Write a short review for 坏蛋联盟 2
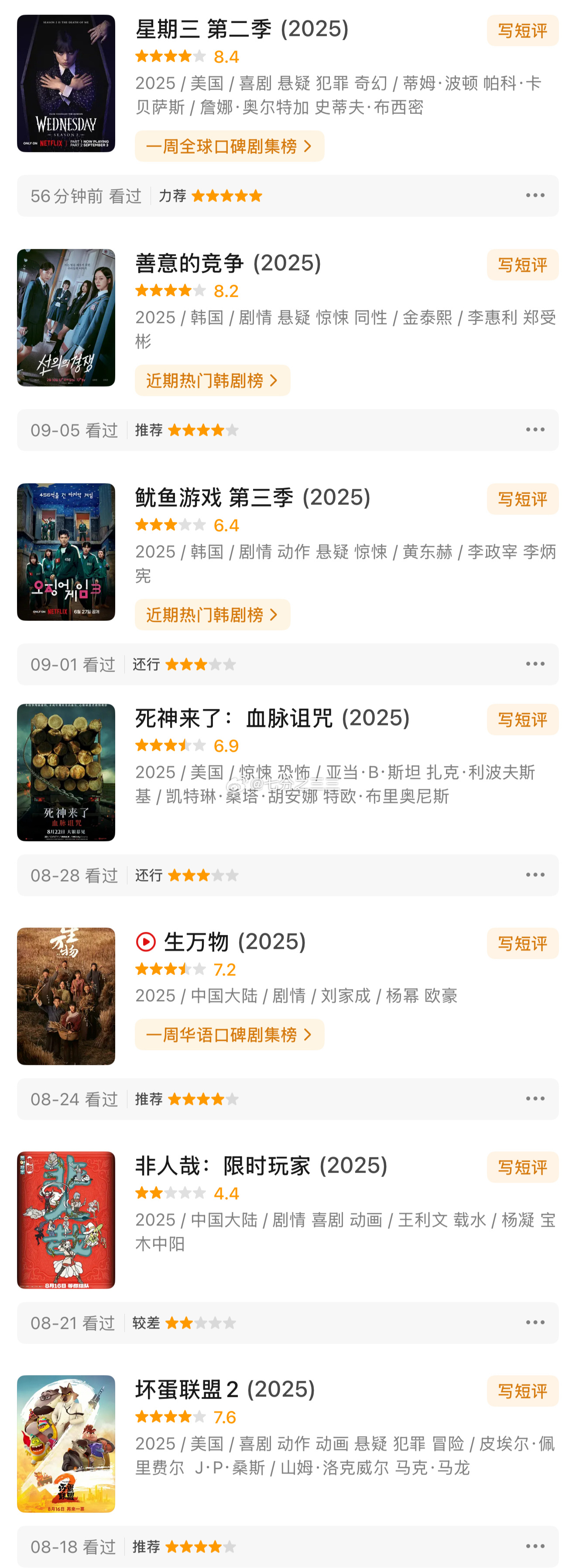Image resolution: width=576 pixels, height=1568 pixels. [x=522, y=1391]
